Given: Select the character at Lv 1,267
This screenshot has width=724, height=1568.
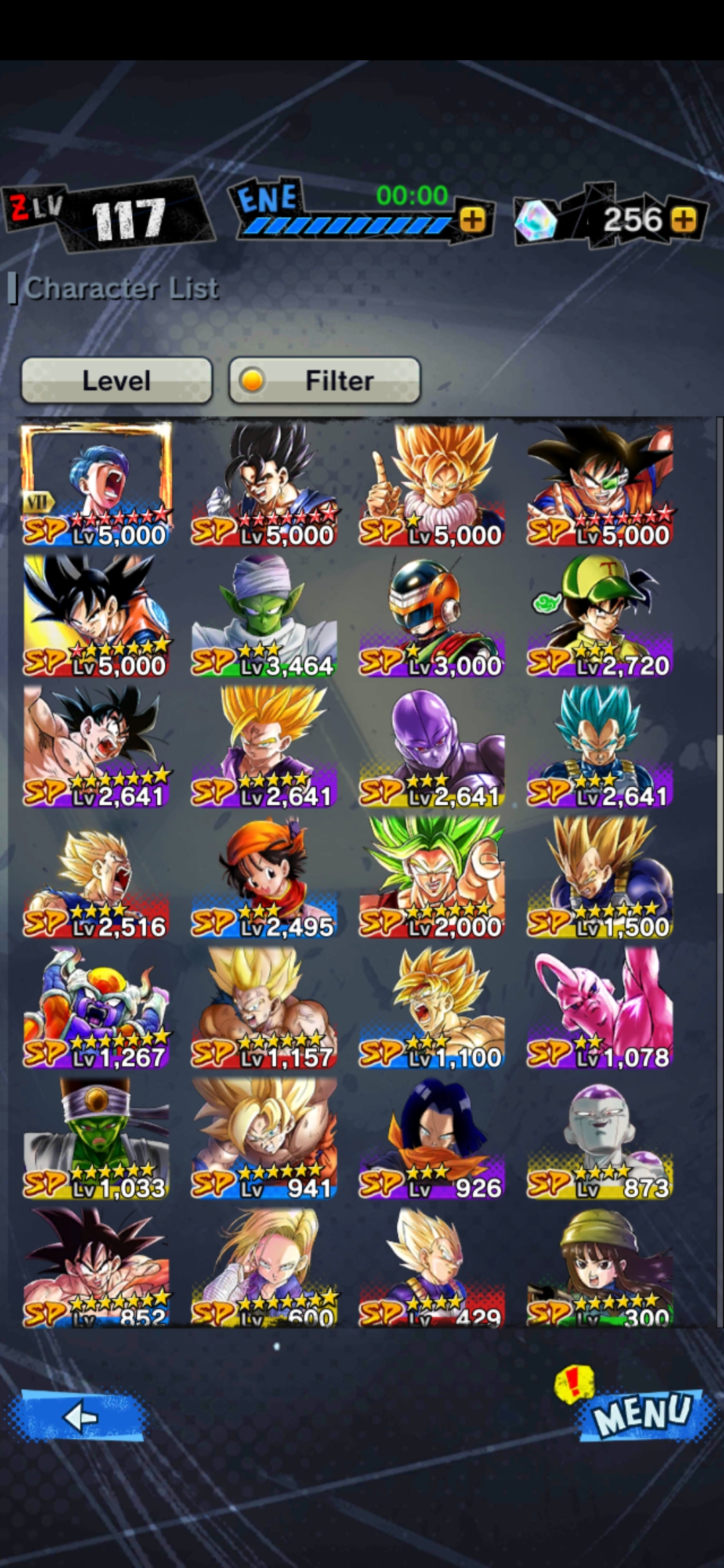Looking at the screenshot, I should [96, 1007].
